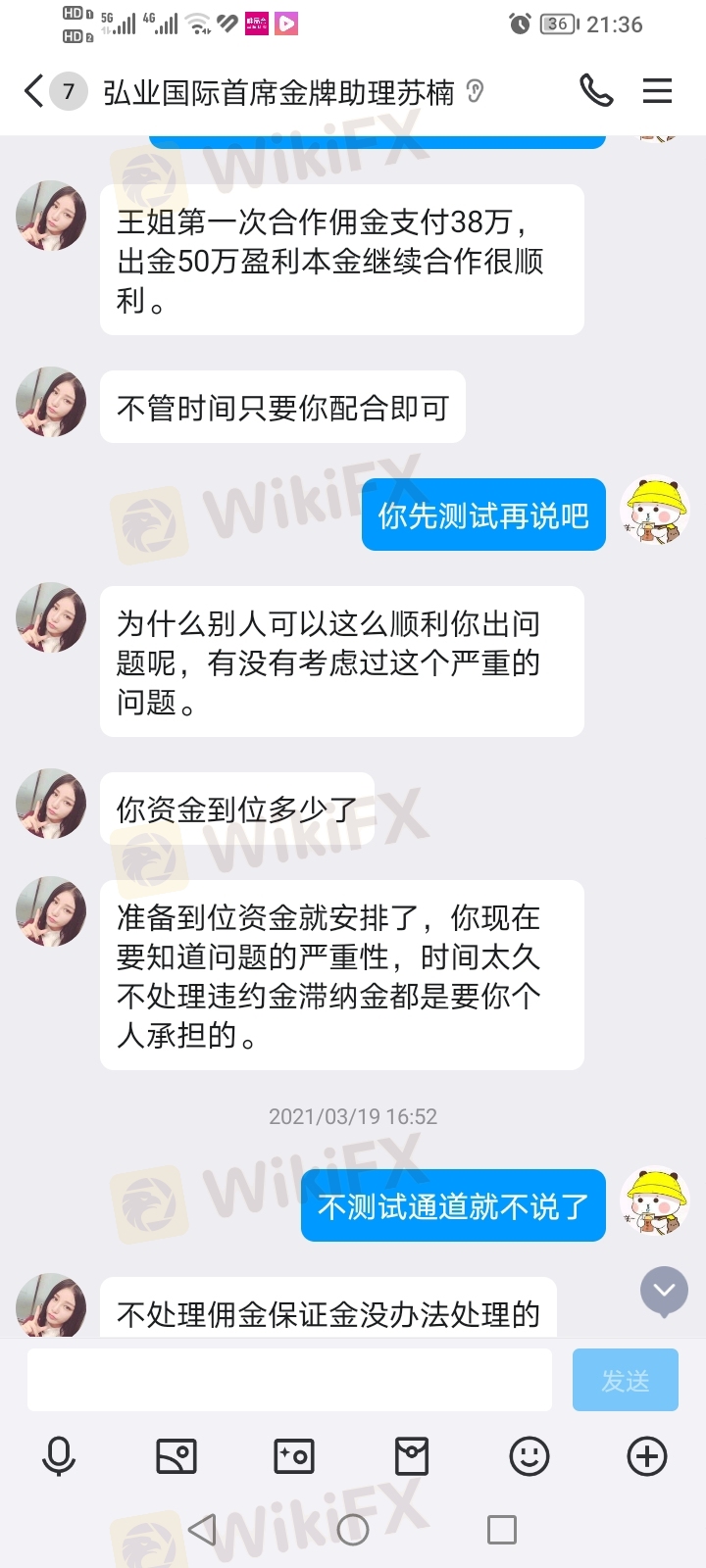Open the camera capture icon
The image size is (706, 1568).
(x=294, y=1456)
